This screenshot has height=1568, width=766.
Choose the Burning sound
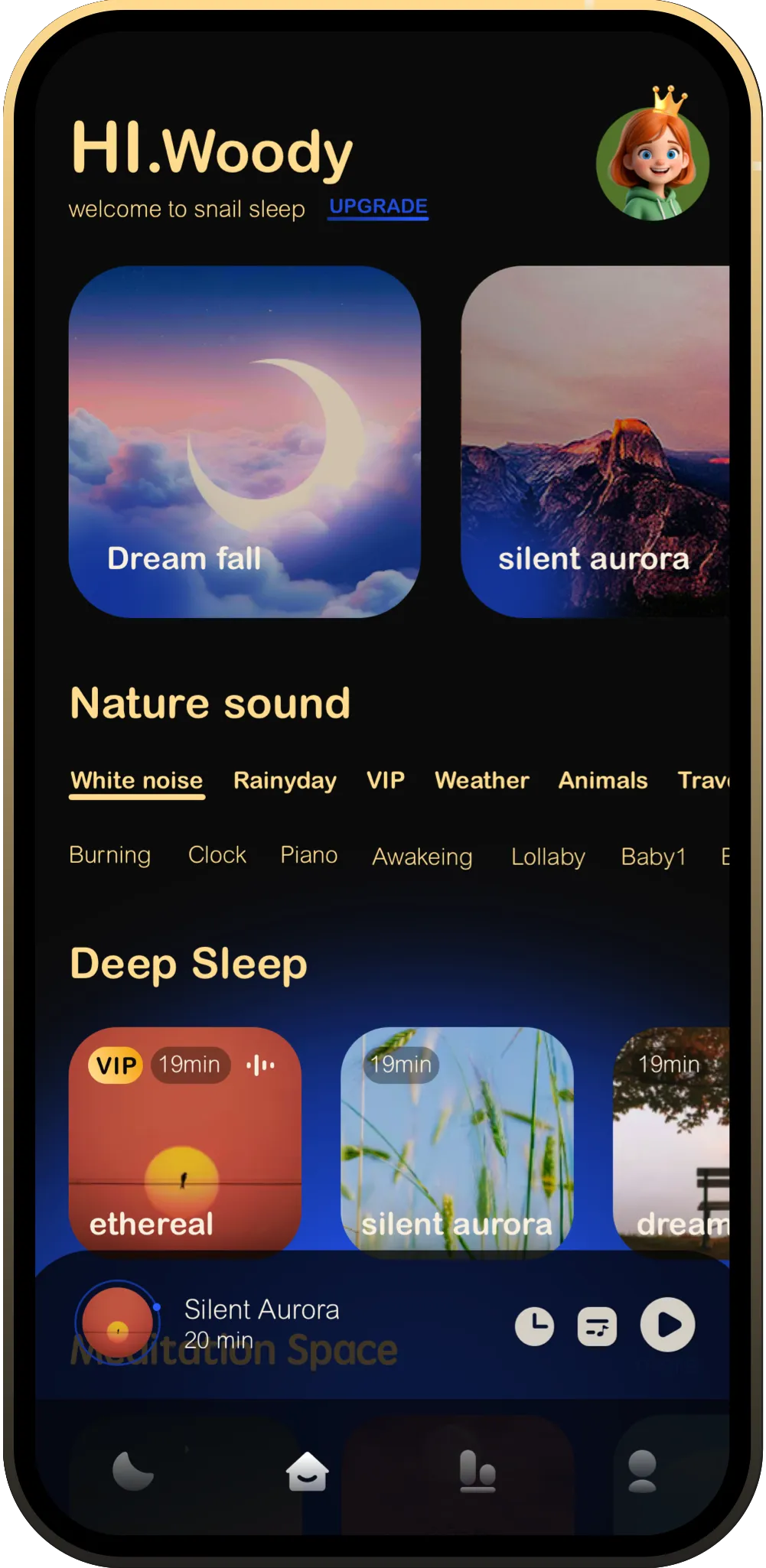[110, 855]
